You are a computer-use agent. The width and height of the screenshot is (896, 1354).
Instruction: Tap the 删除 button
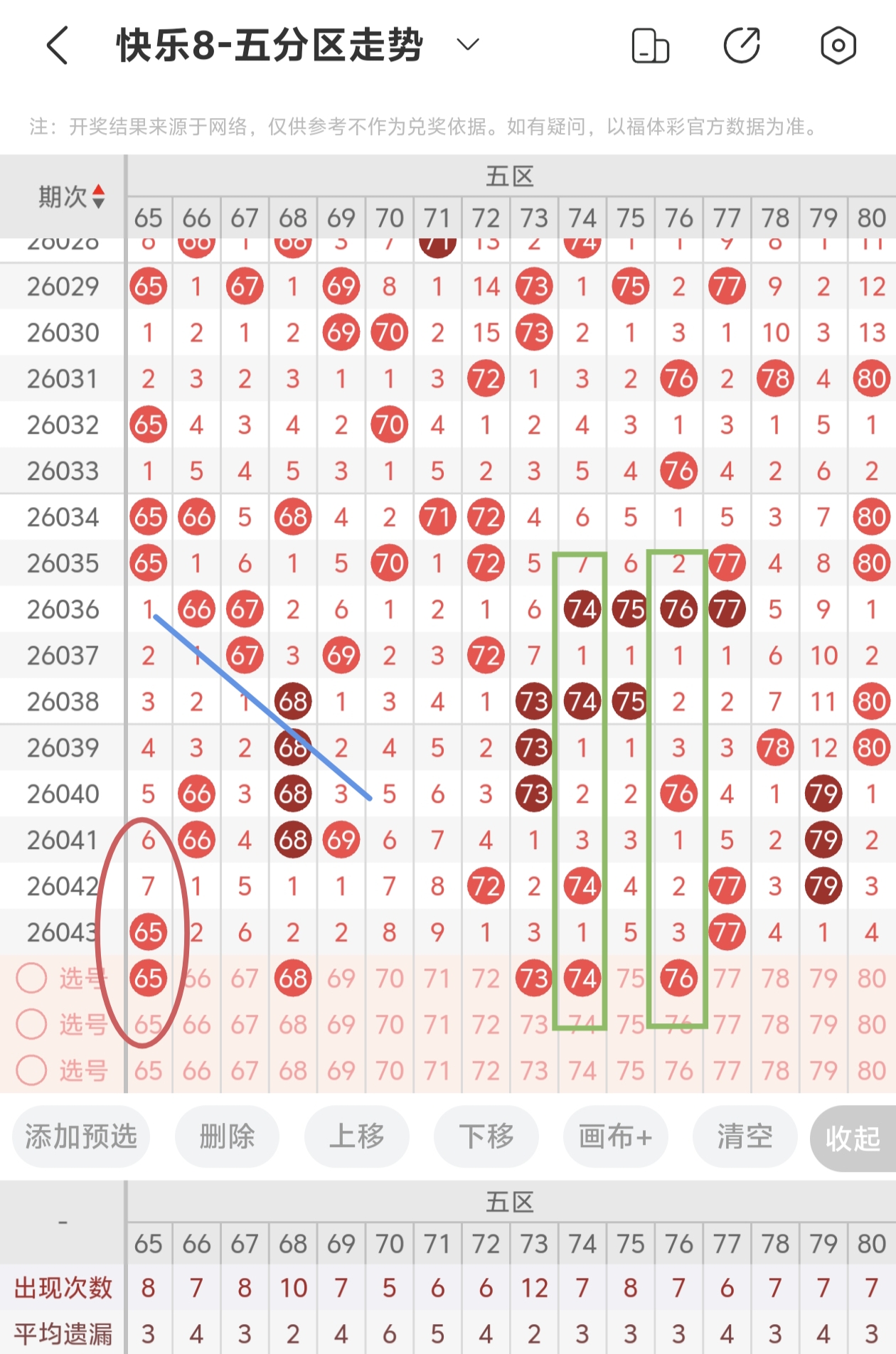pos(227,1136)
